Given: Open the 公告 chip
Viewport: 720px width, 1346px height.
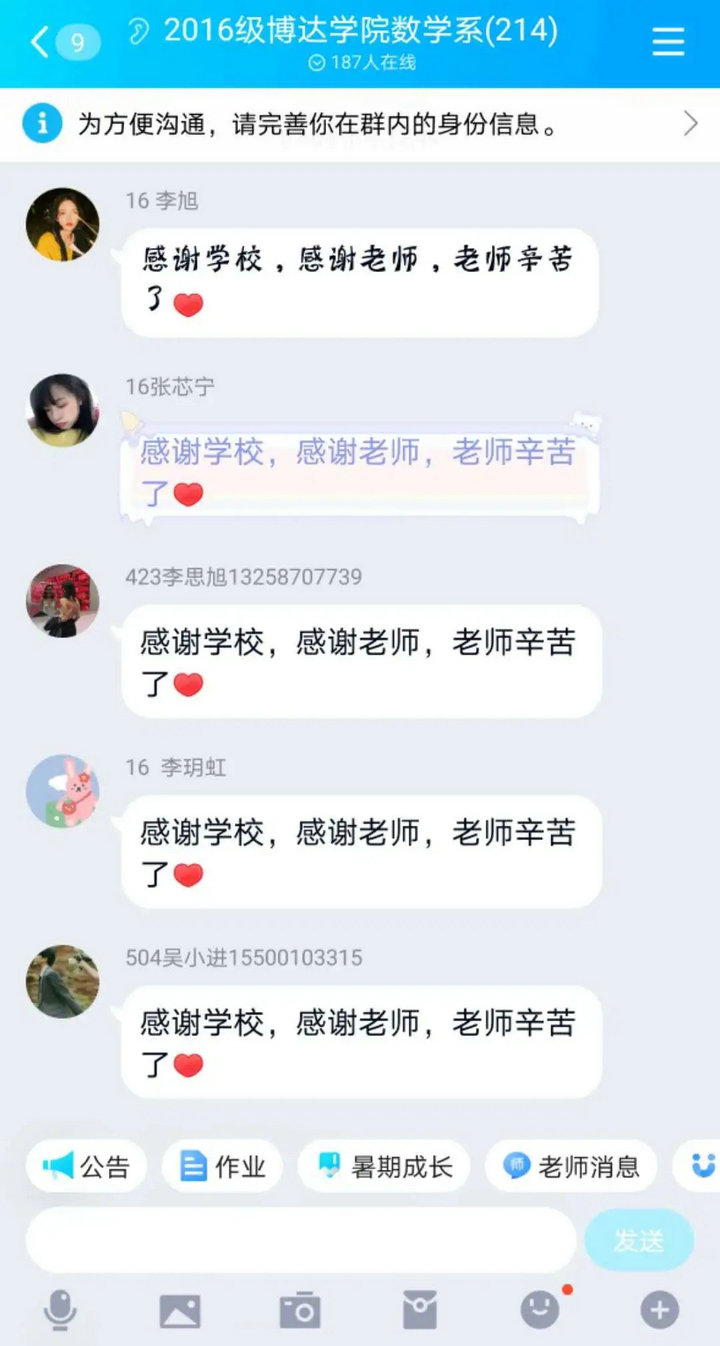Looking at the screenshot, I should [x=86, y=1166].
